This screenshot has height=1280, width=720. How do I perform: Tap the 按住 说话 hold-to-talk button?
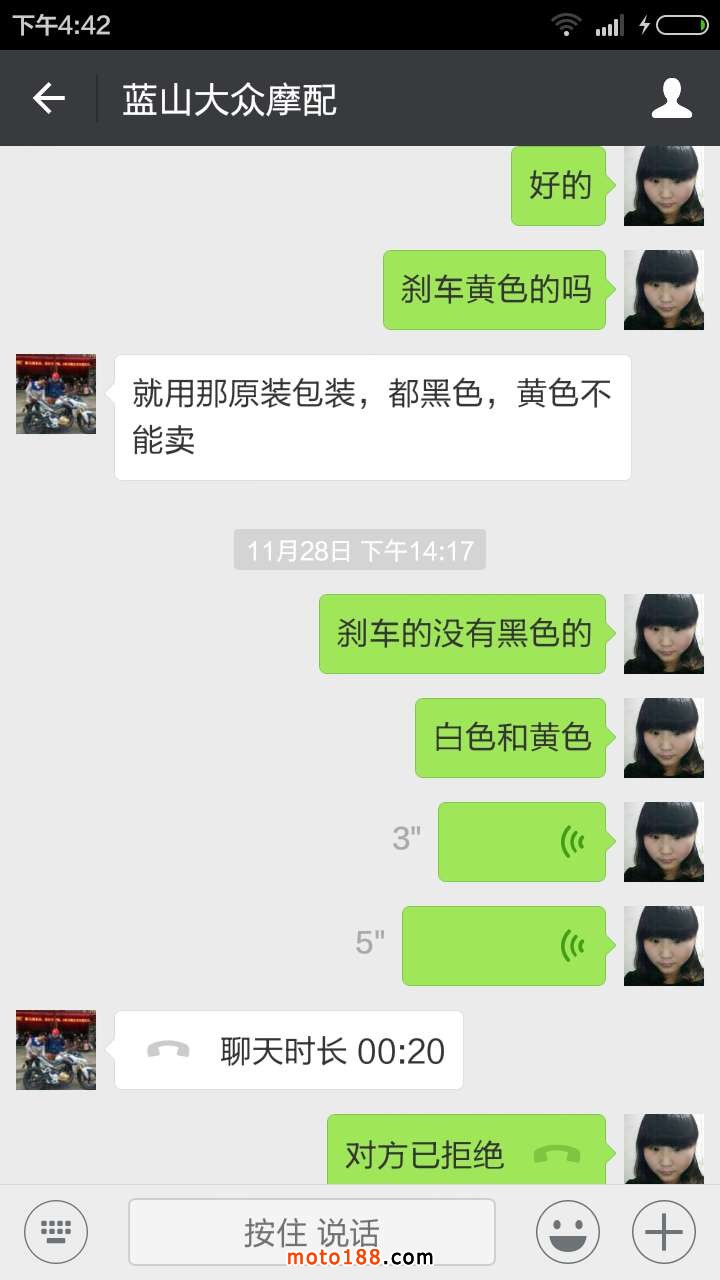(311, 1231)
